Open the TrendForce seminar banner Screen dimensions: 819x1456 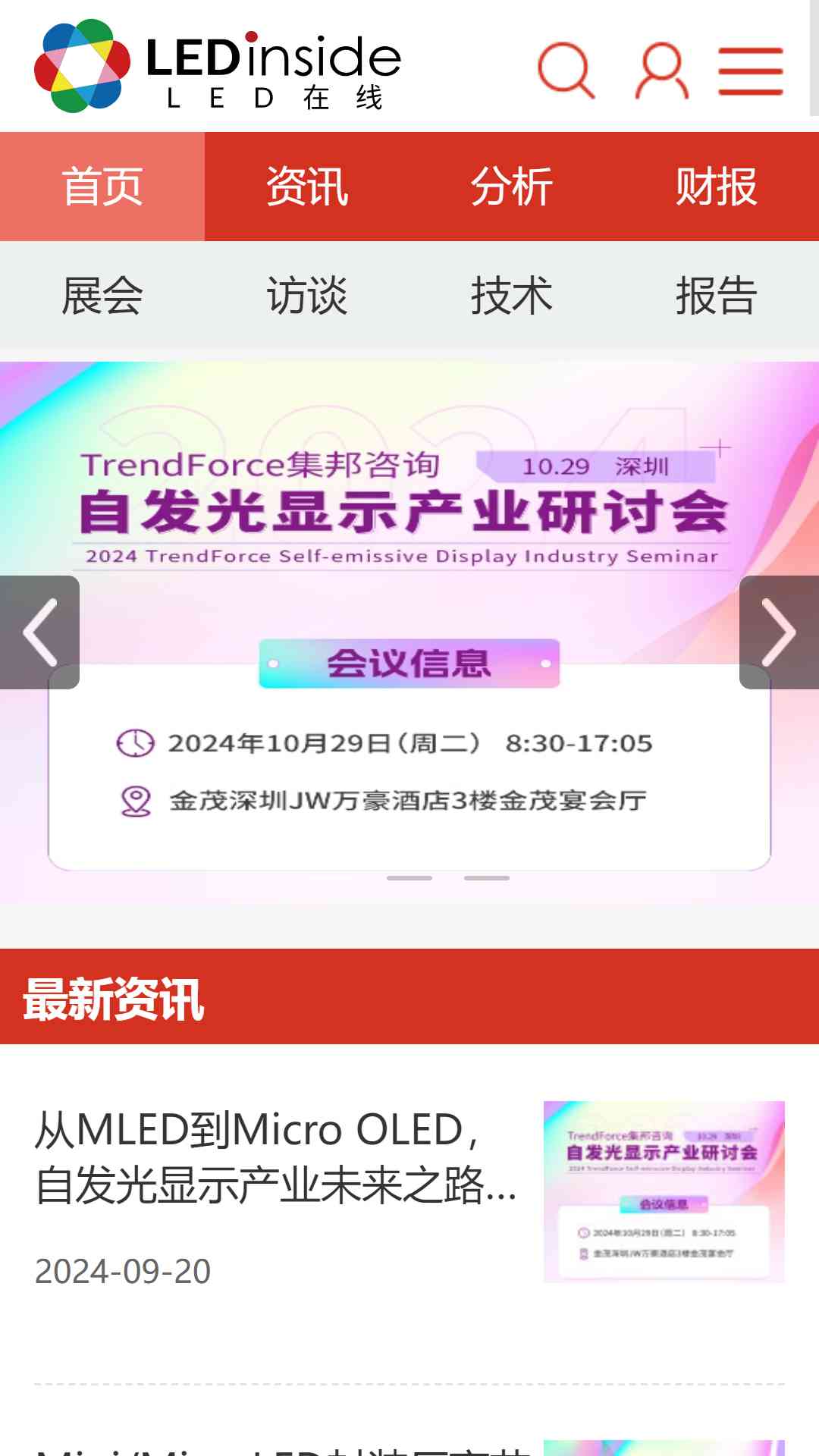click(x=409, y=632)
